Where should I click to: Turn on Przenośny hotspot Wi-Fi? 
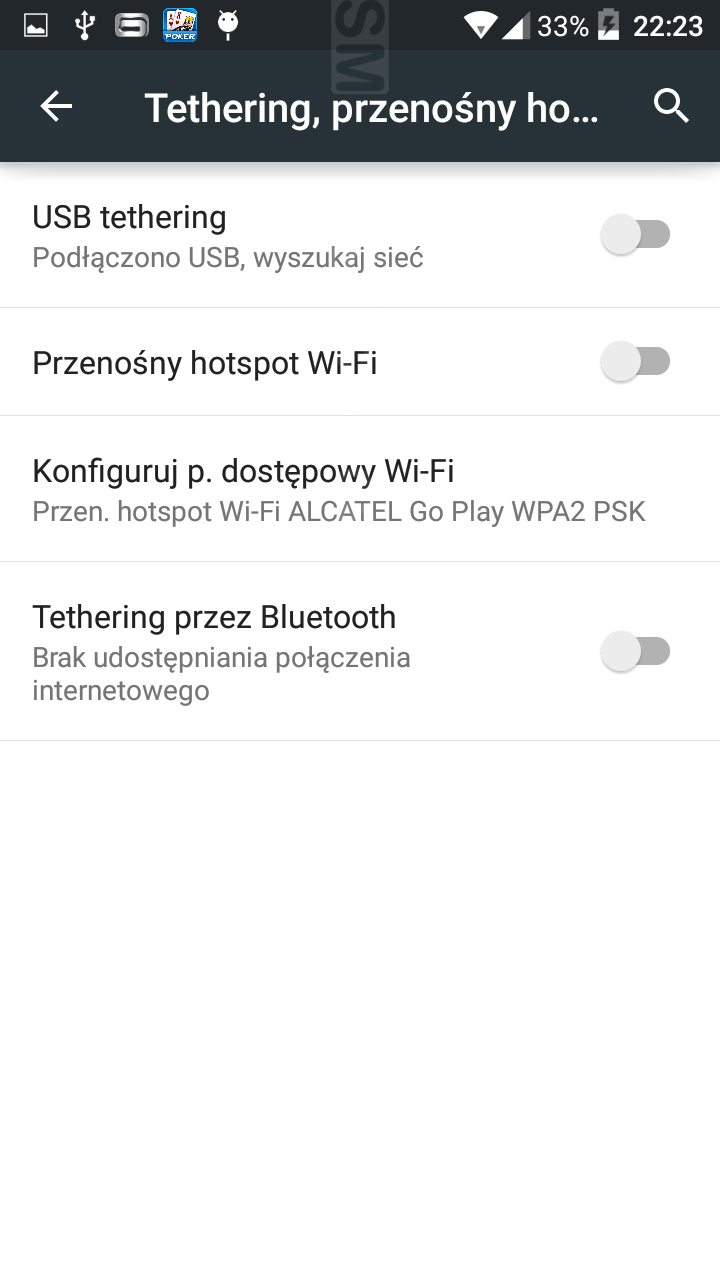tap(635, 361)
